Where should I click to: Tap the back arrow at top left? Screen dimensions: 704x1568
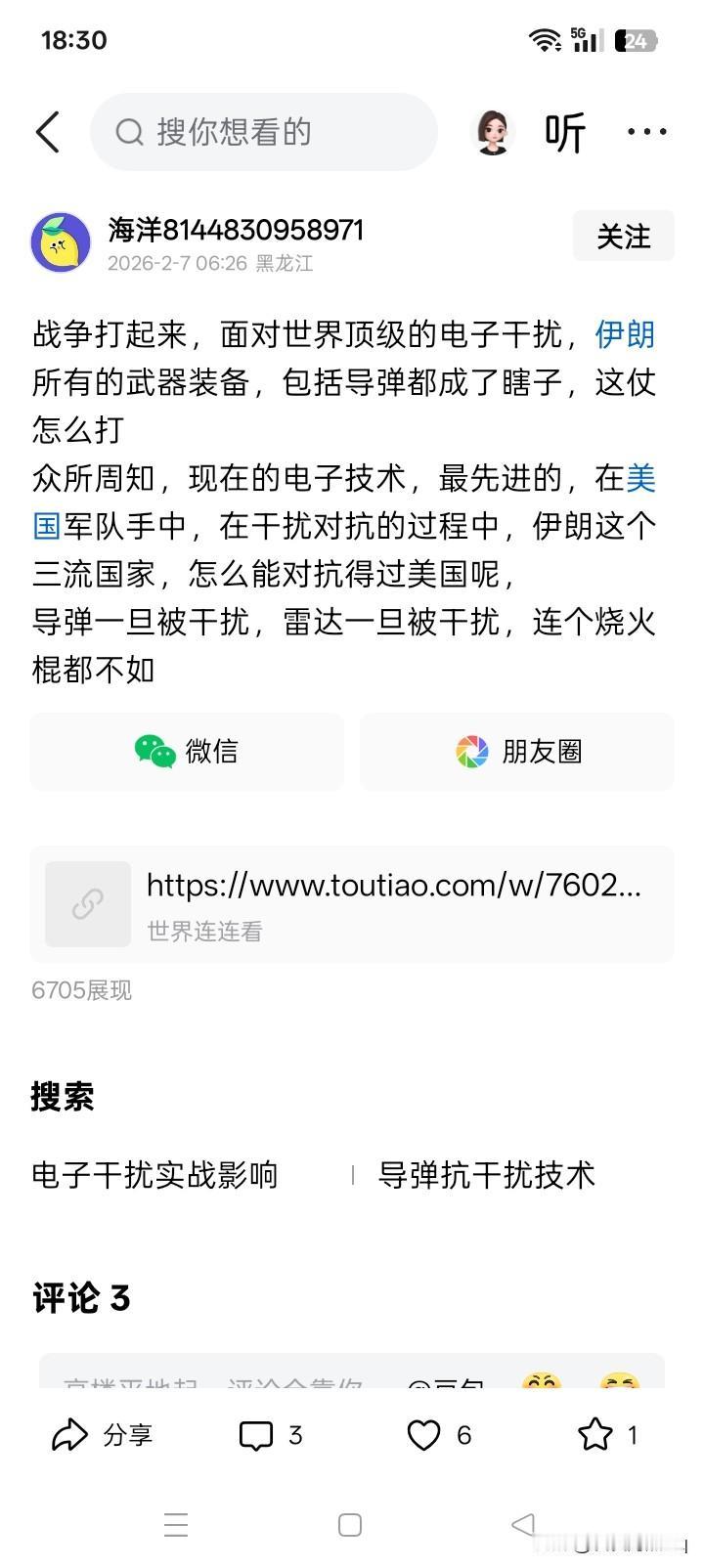[48, 132]
